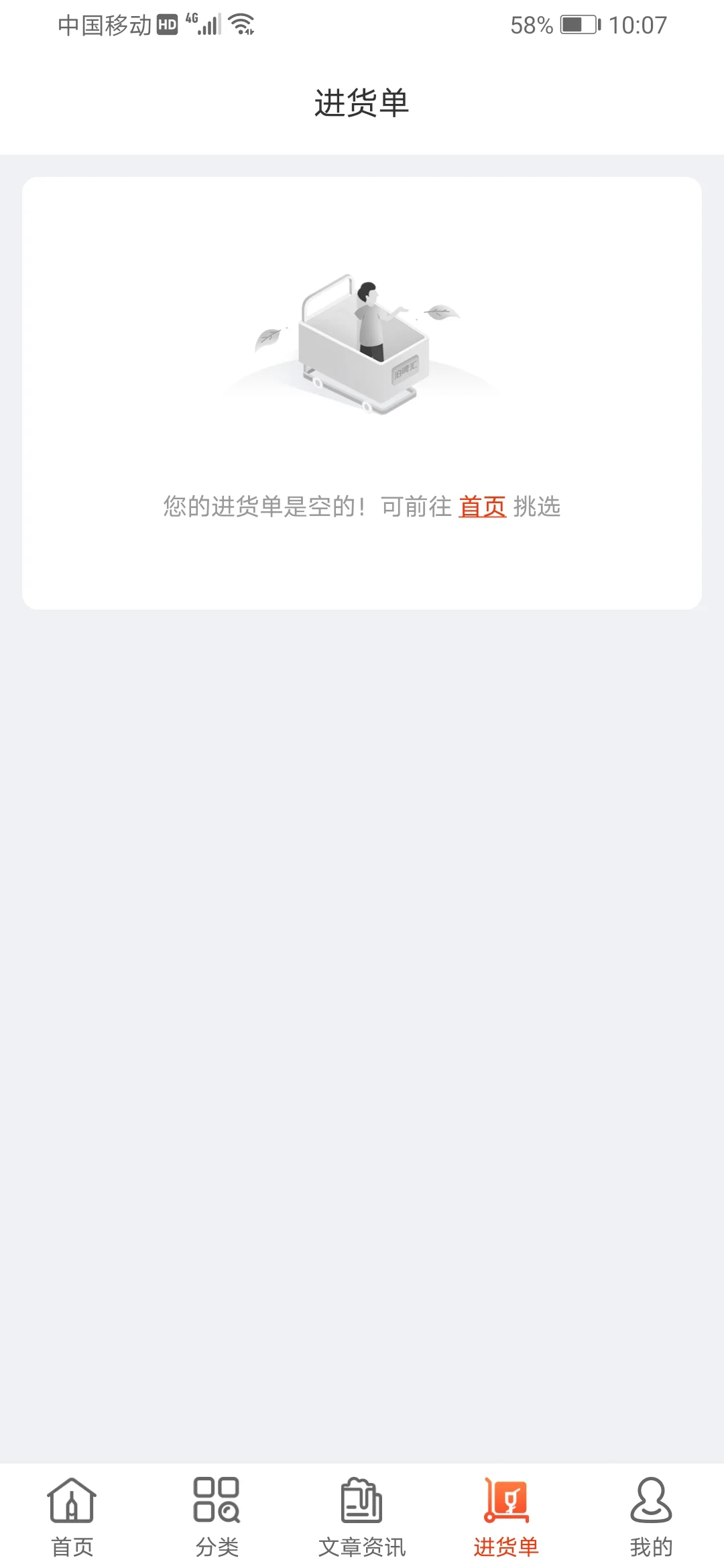
Task: Open 首页 link in empty cart message
Action: click(482, 508)
